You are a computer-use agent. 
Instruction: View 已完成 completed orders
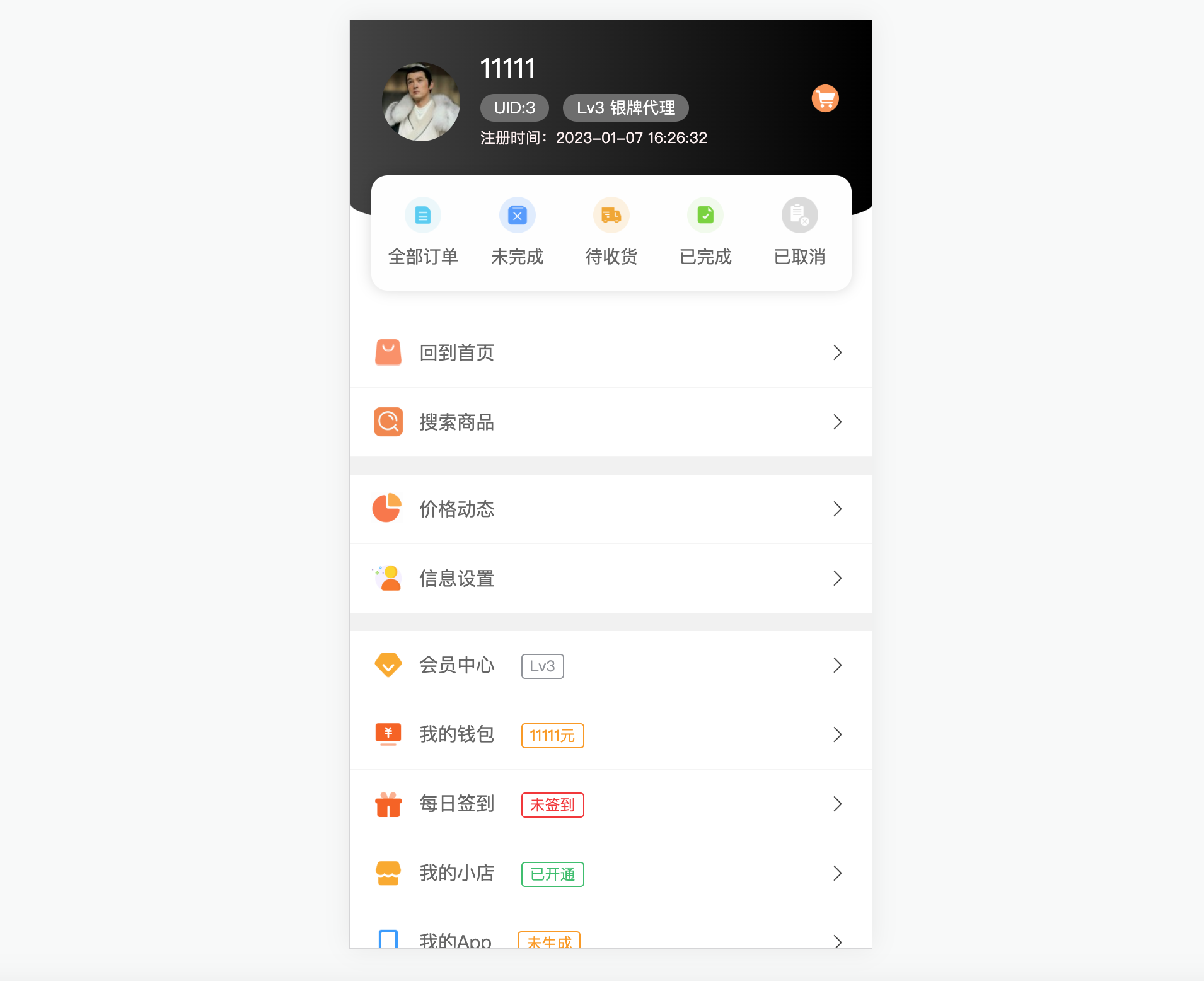pyautogui.click(x=705, y=231)
